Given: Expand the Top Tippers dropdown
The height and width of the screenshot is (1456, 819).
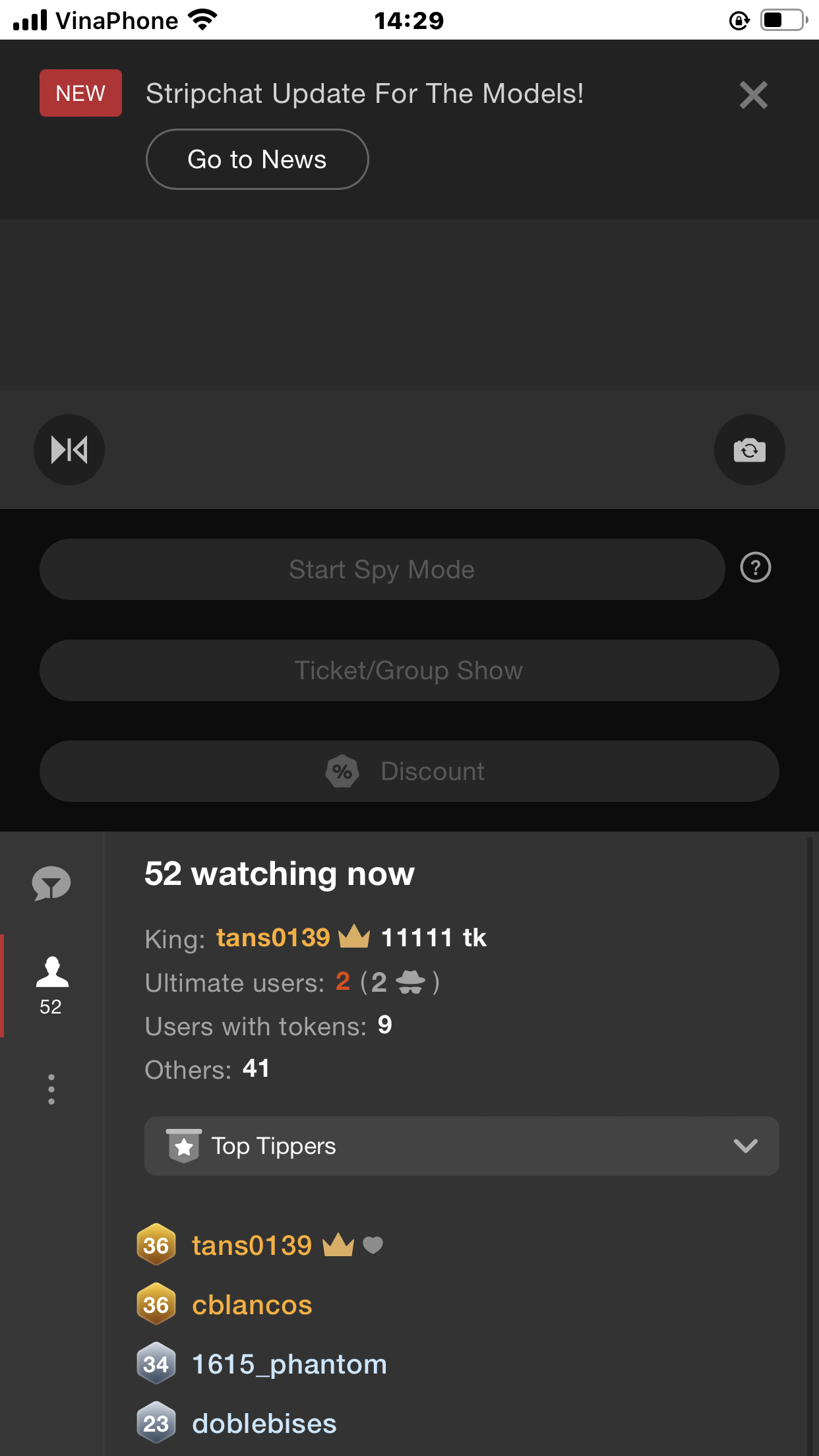Looking at the screenshot, I should [x=462, y=1146].
